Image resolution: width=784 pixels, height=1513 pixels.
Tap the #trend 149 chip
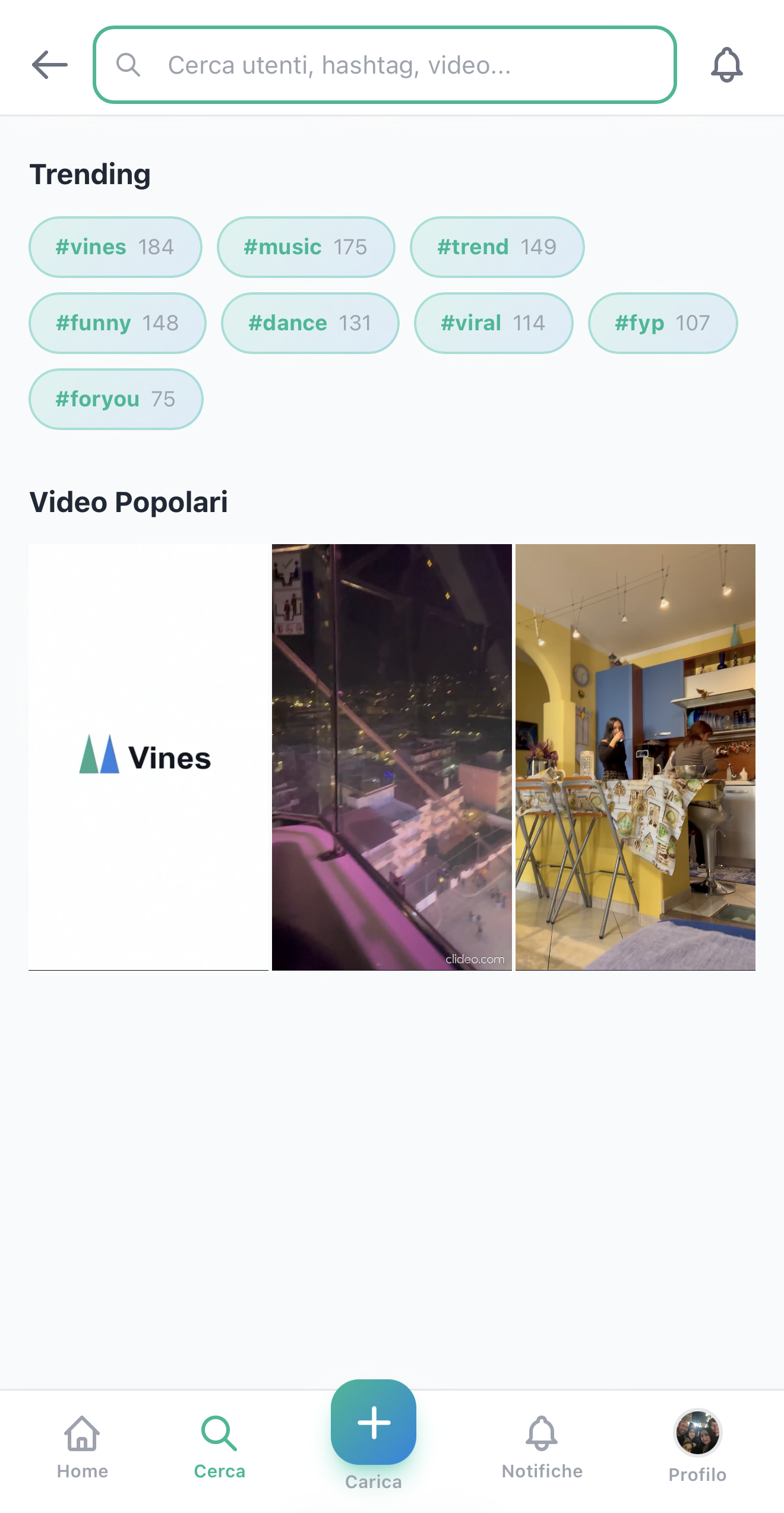click(497, 247)
